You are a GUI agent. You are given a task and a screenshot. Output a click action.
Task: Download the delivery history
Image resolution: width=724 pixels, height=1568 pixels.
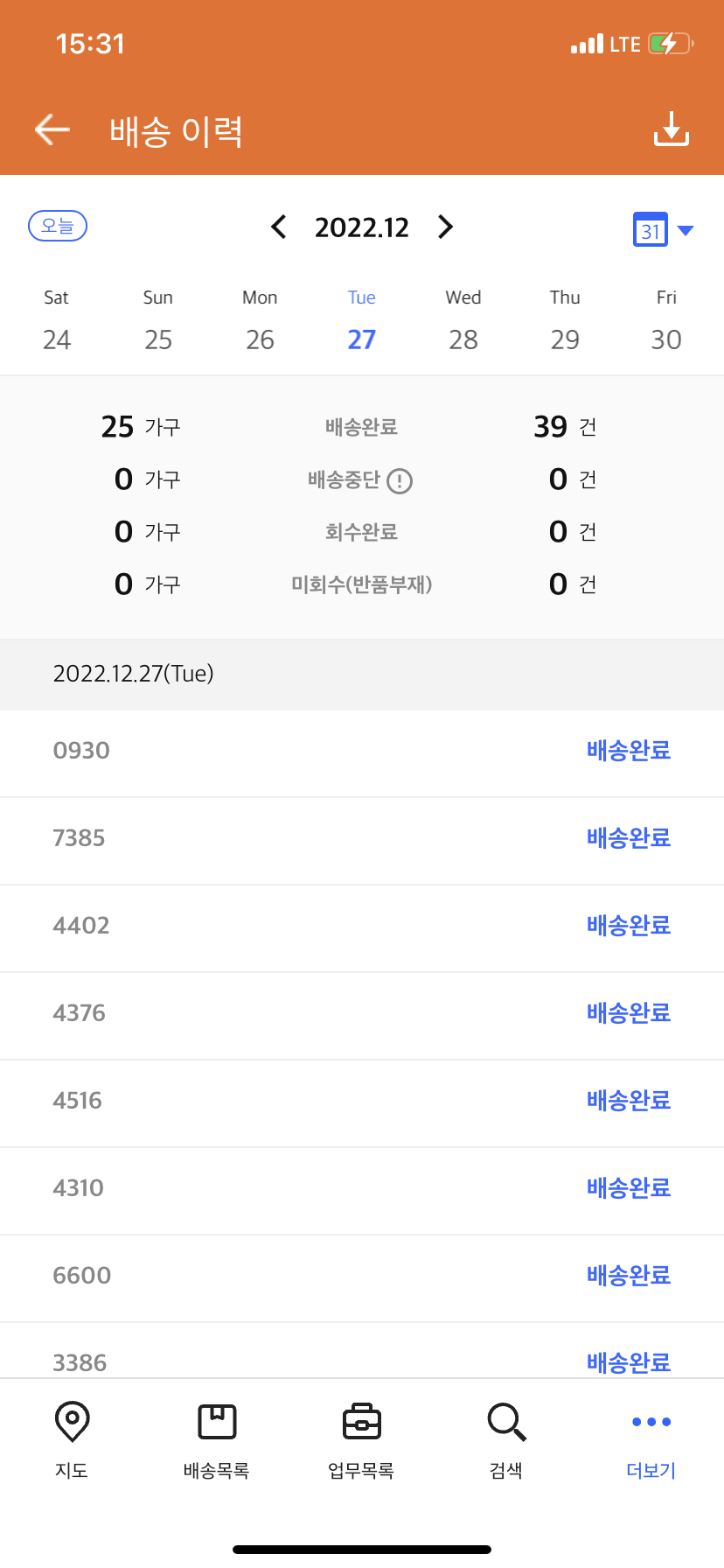(671, 129)
